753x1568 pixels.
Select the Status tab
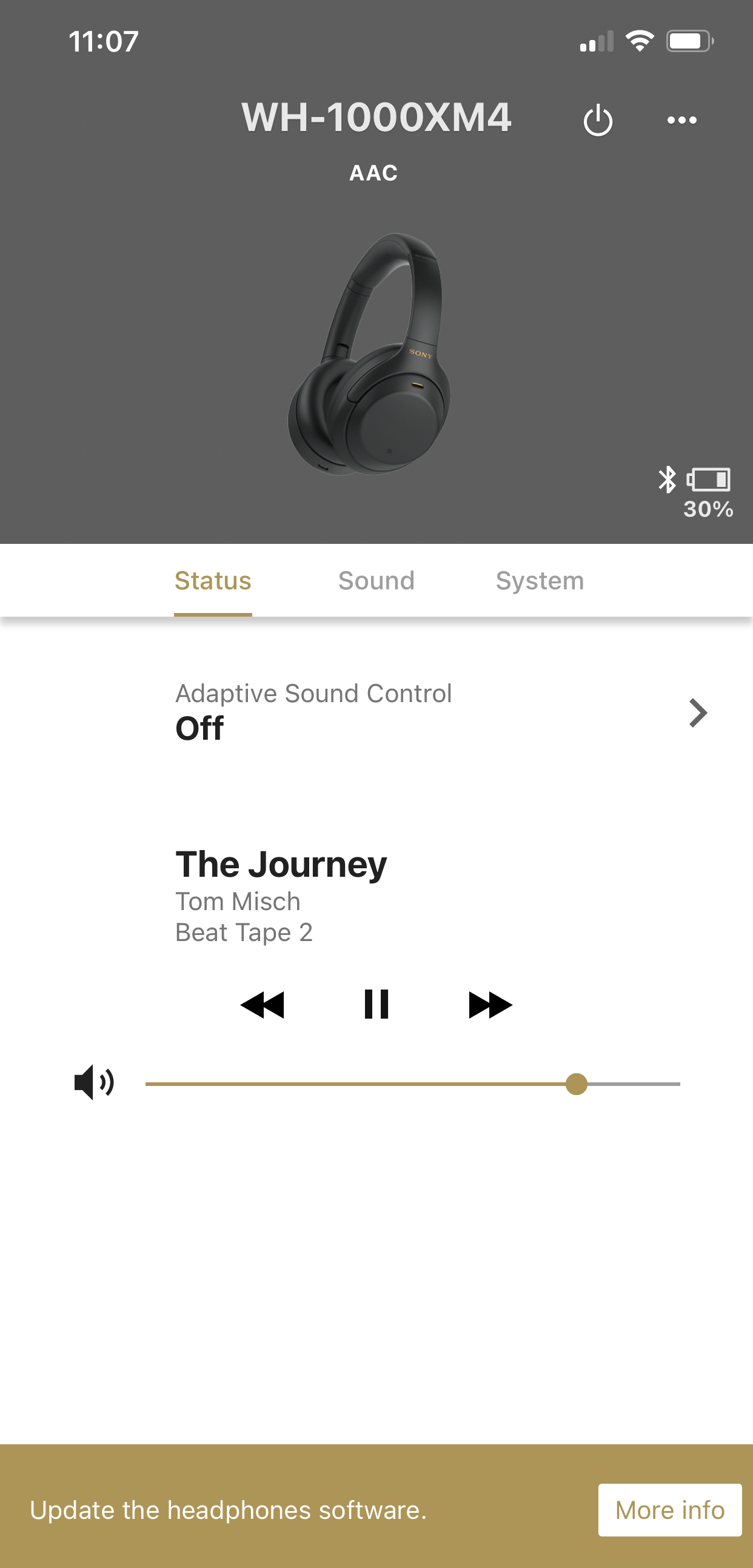213,581
